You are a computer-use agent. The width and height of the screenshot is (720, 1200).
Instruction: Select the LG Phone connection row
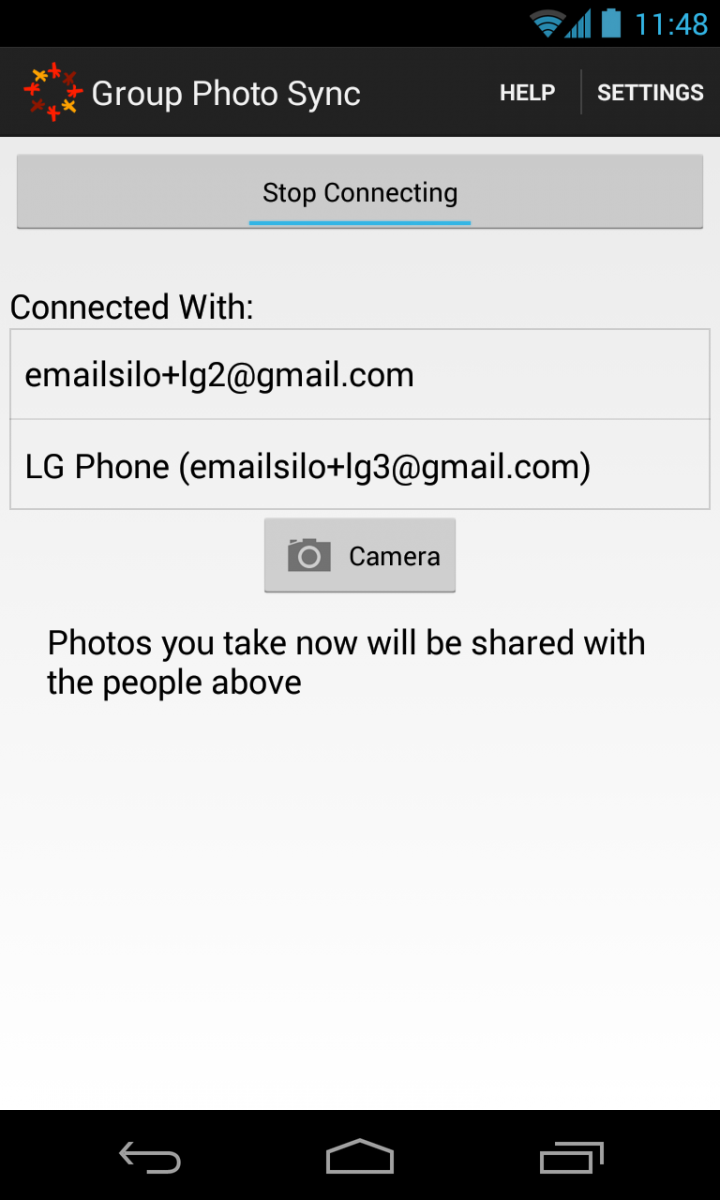point(360,465)
